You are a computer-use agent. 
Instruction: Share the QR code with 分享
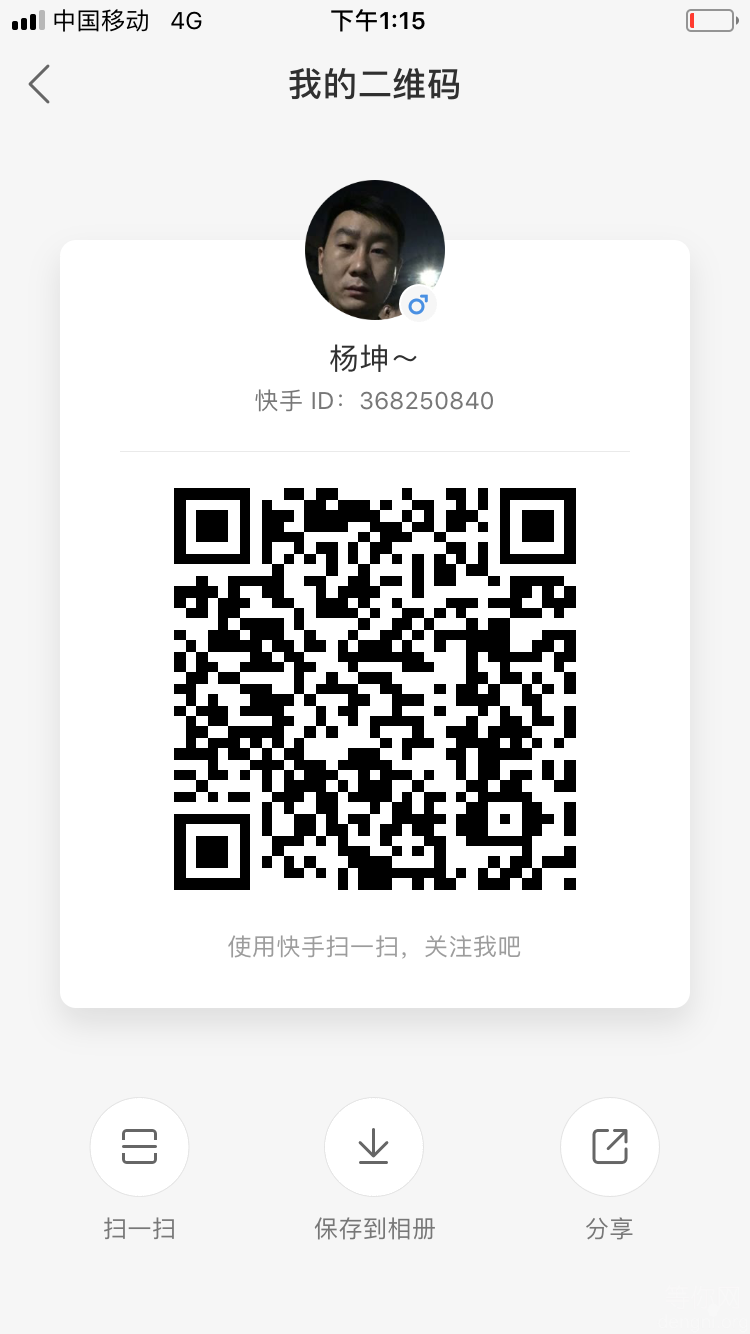[x=609, y=1147]
